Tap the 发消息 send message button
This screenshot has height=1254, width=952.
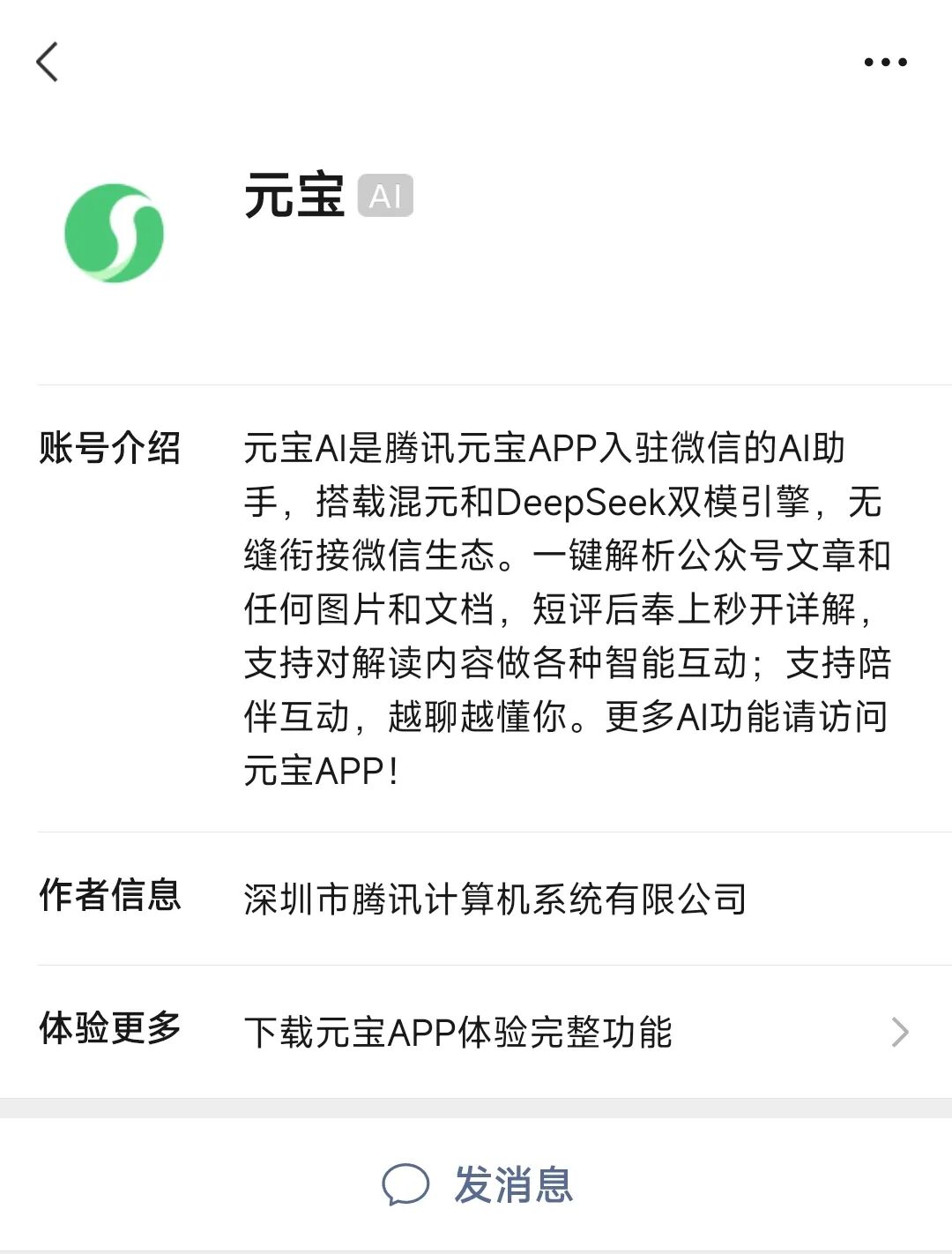pyautogui.click(x=477, y=1184)
